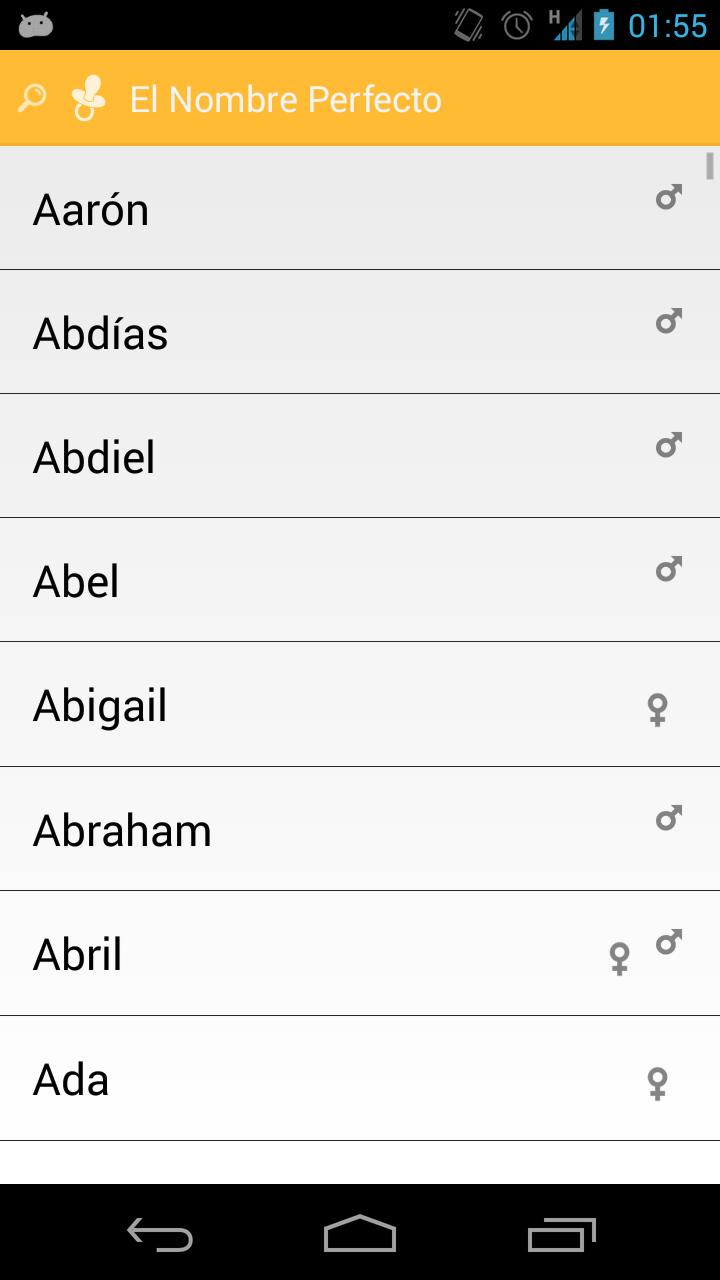Tap the male icon next to Abril
The height and width of the screenshot is (1280, 720).
coord(669,941)
